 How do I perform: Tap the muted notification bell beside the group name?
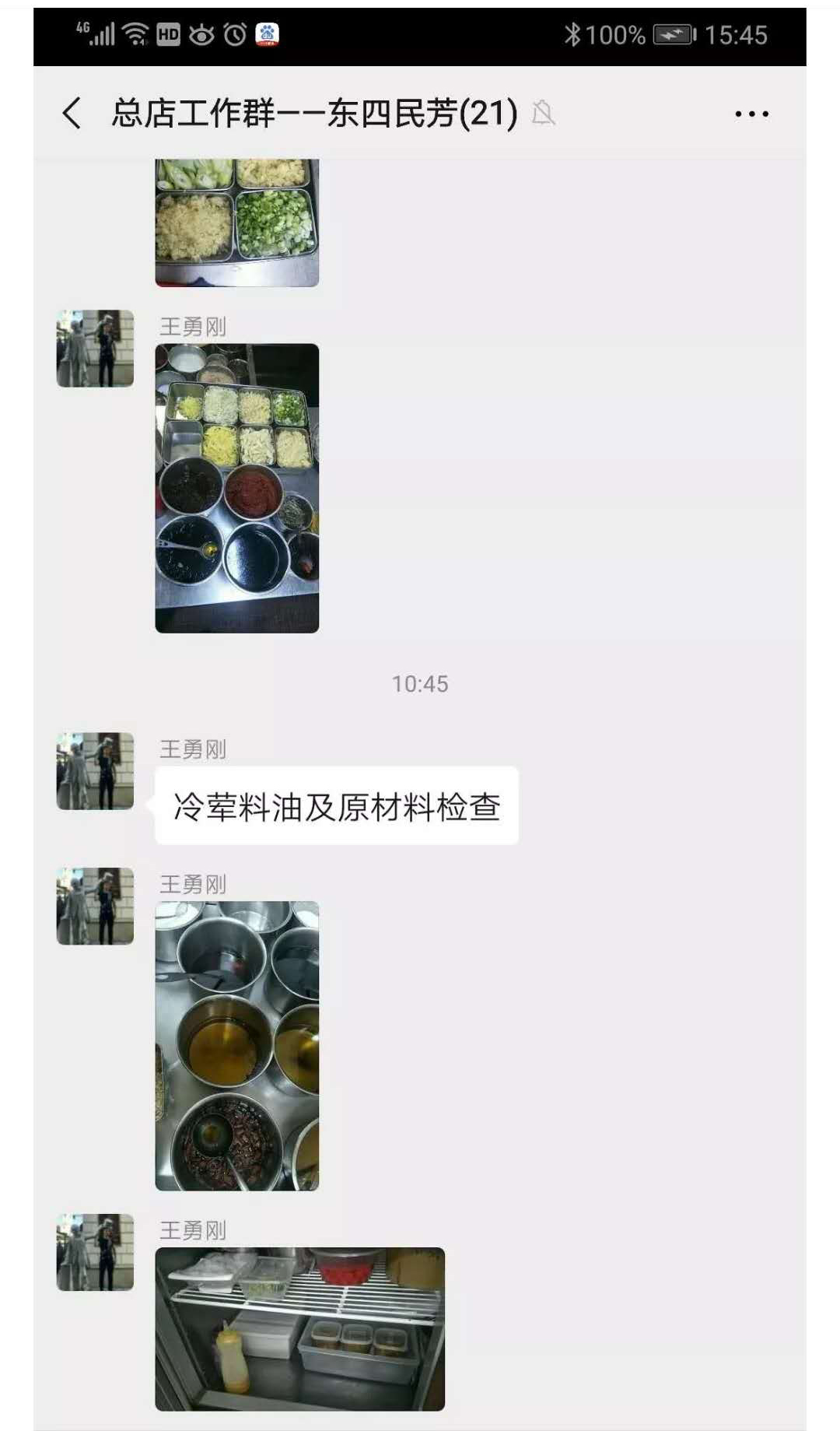[x=544, y=114]
